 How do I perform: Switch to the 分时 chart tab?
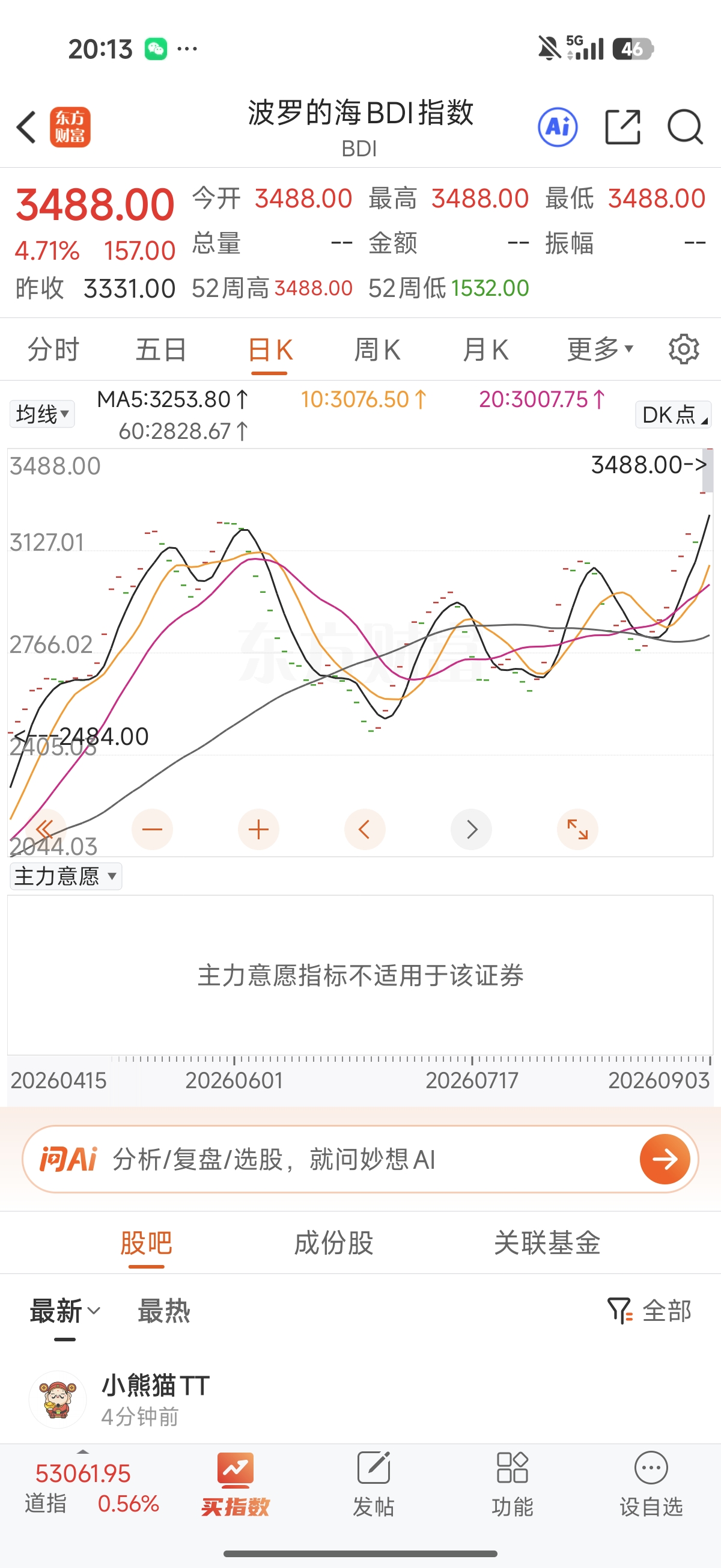[x=53, y=350]
